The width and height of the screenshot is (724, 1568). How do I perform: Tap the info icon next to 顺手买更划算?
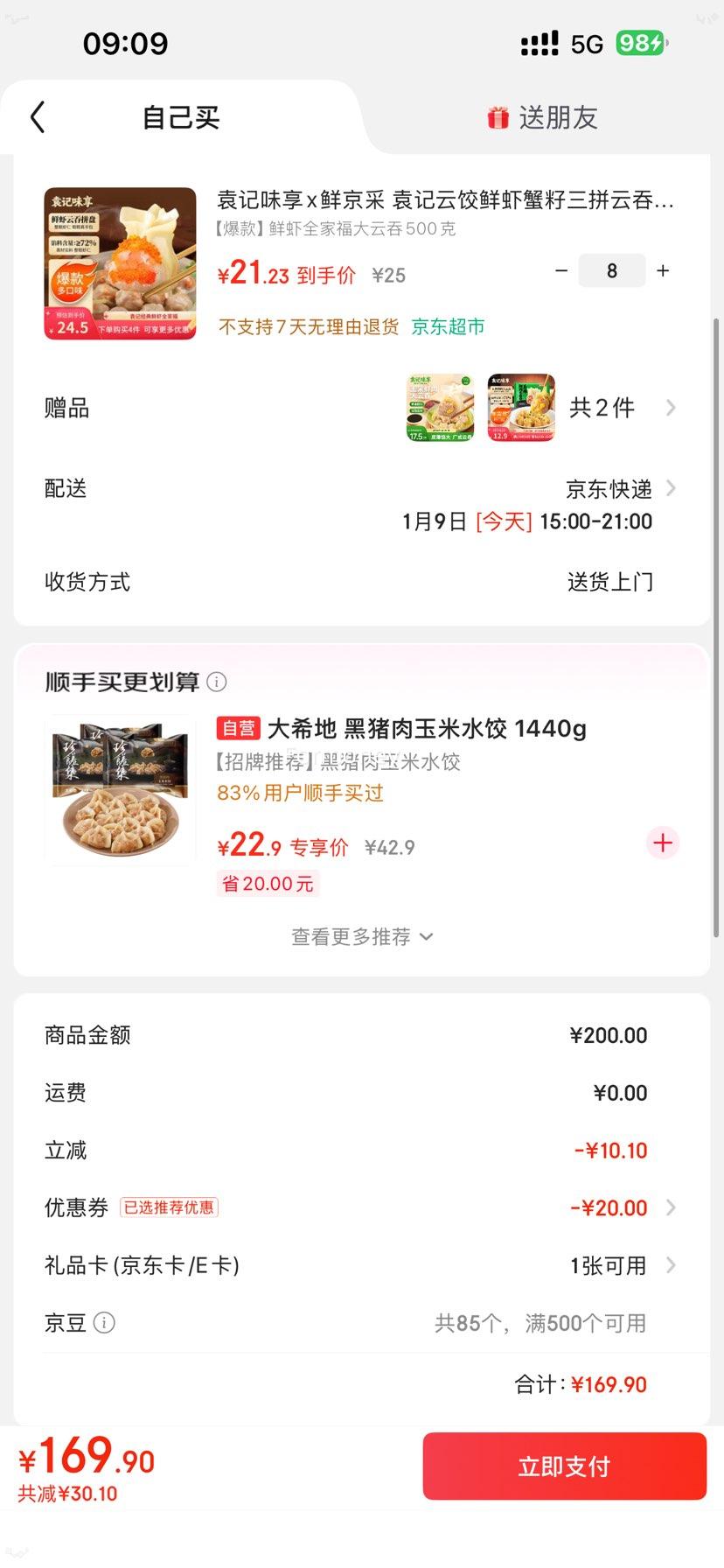(x=215, y=681)
